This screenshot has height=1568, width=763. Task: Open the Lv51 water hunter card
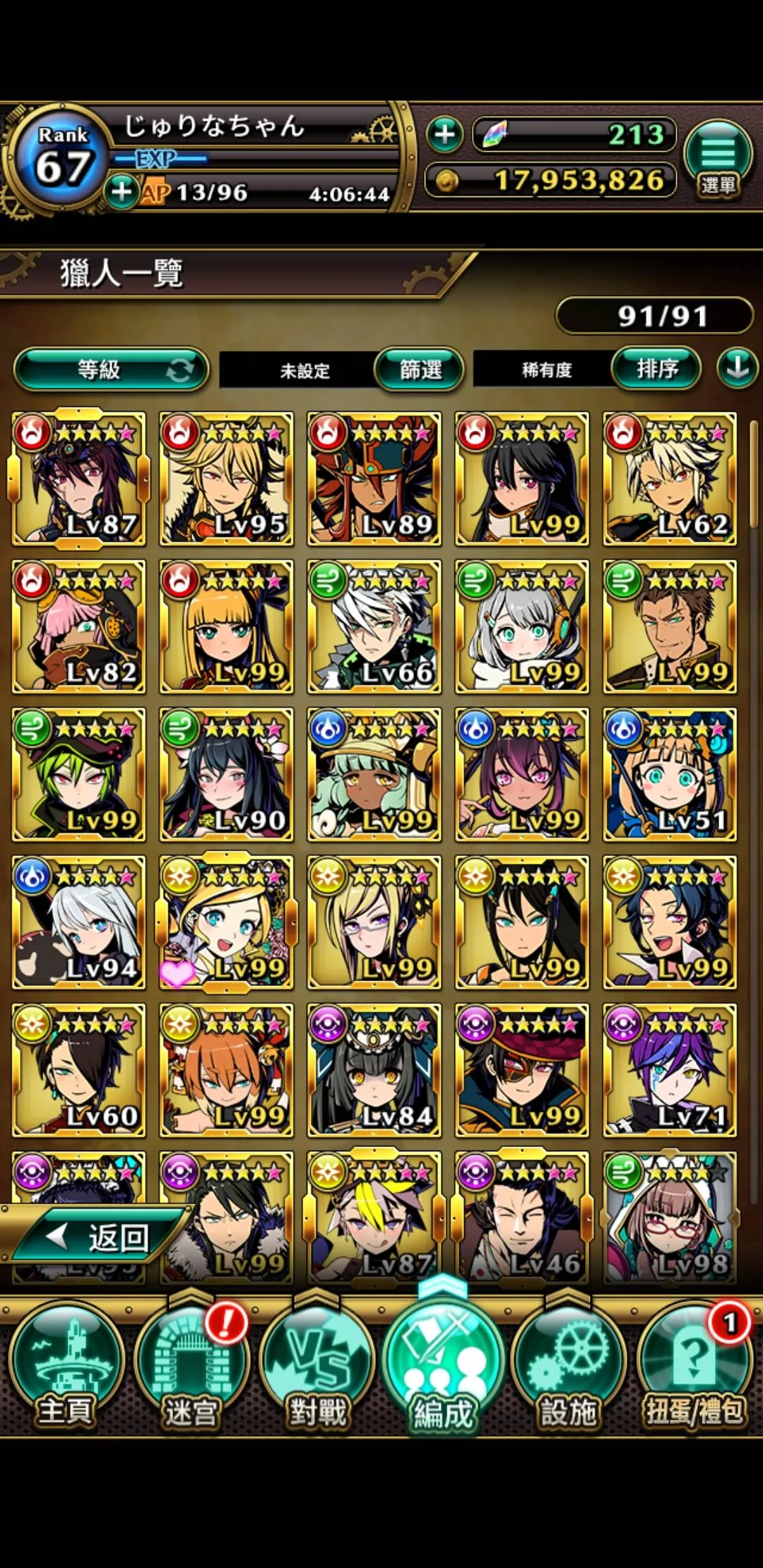(x=670, y=775)
